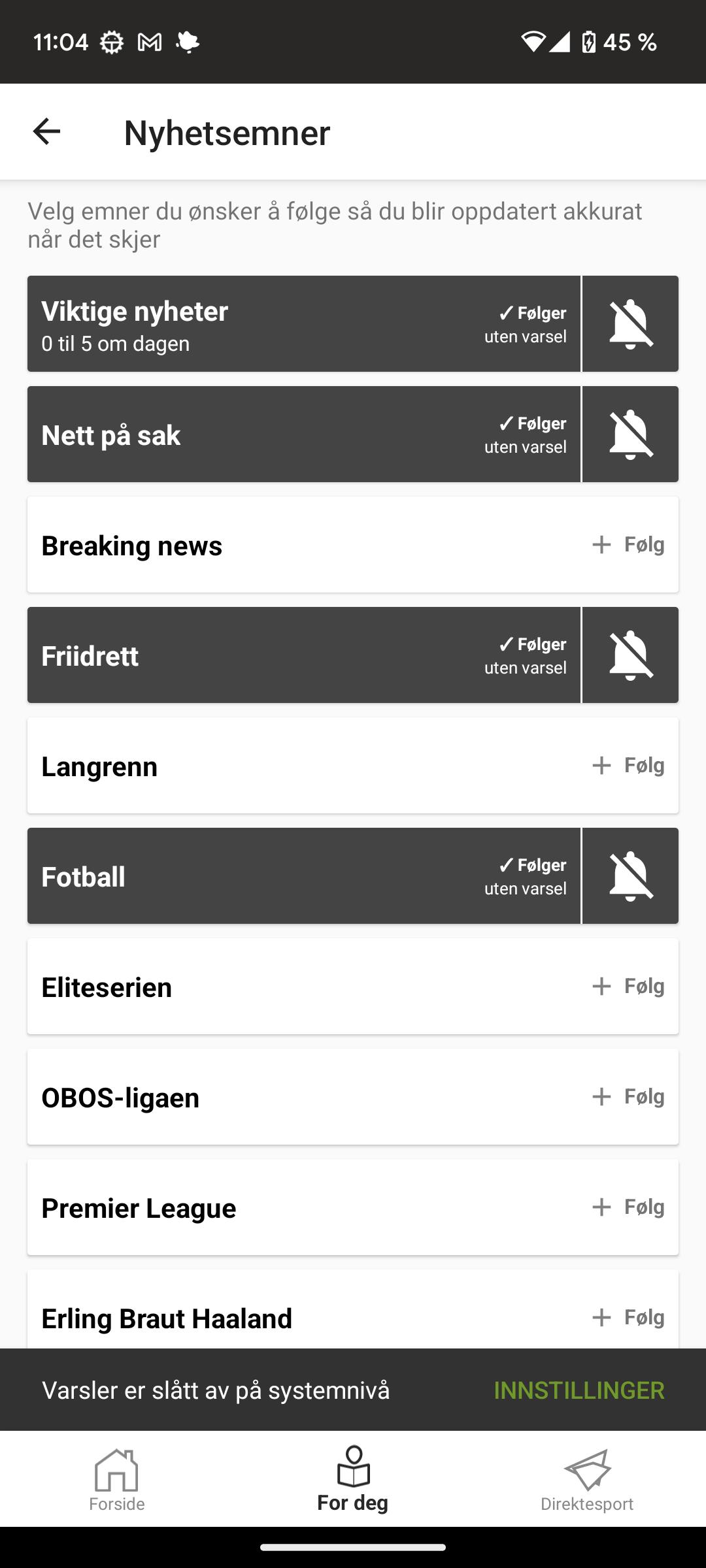
Task: Enable alerts bell for Nett på sak
Action: (x=630, y=434)
